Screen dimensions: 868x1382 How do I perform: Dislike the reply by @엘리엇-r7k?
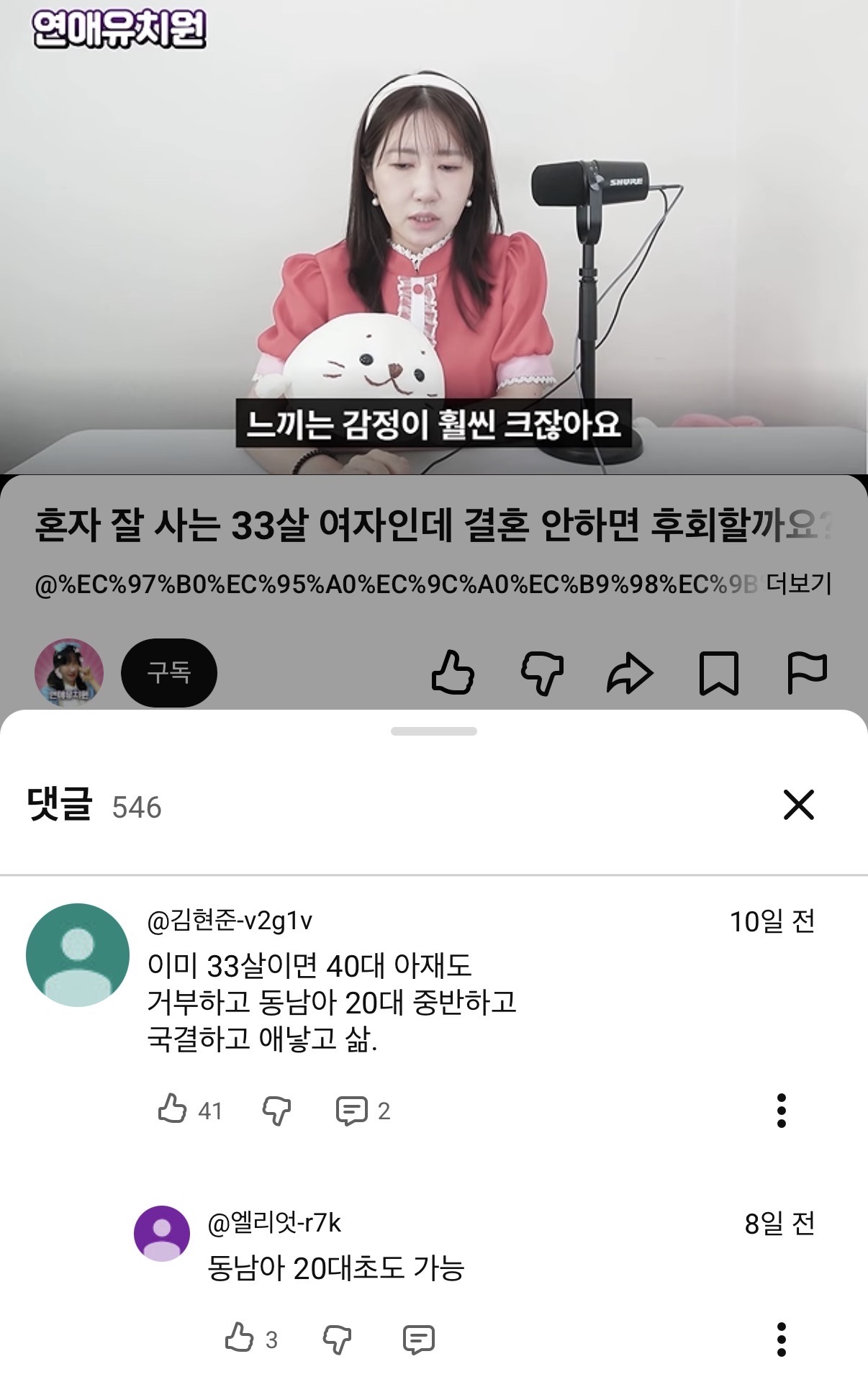click(336, 1340)
